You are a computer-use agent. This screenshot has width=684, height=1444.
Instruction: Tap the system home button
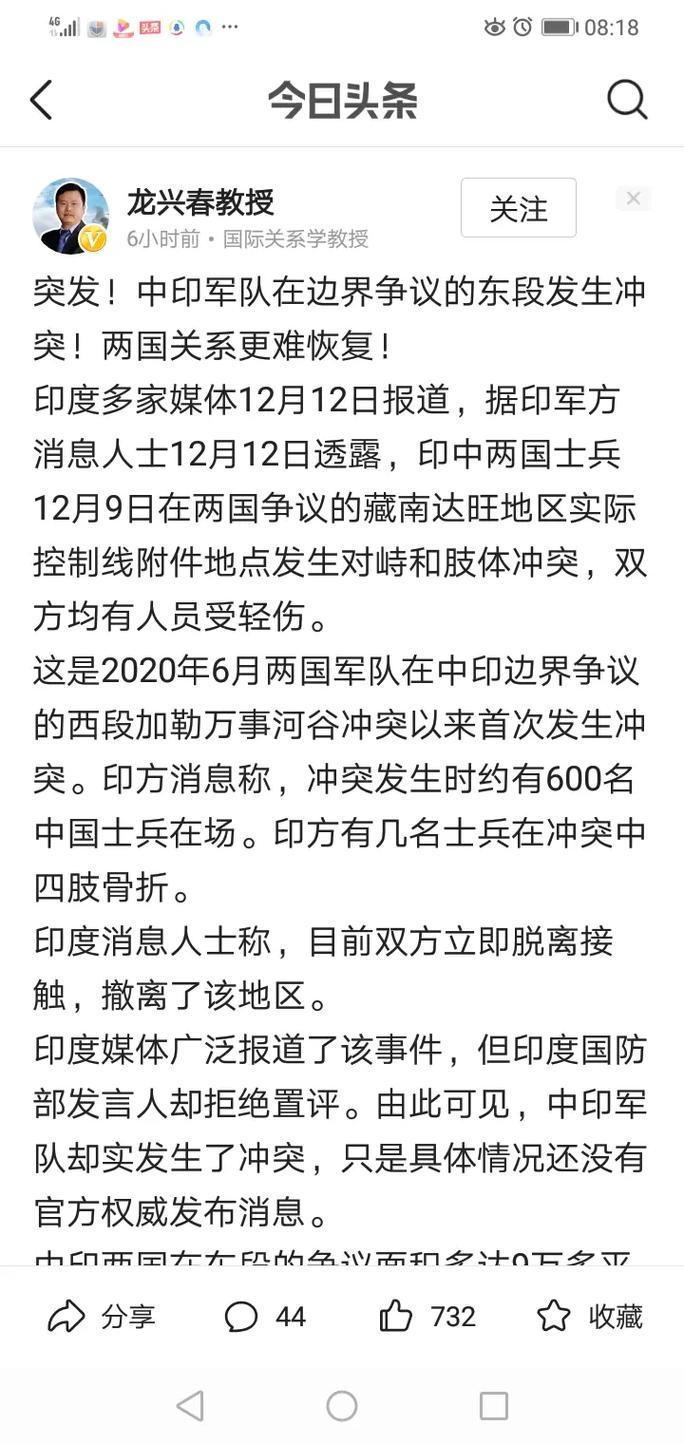click(x=342, y=1406)
